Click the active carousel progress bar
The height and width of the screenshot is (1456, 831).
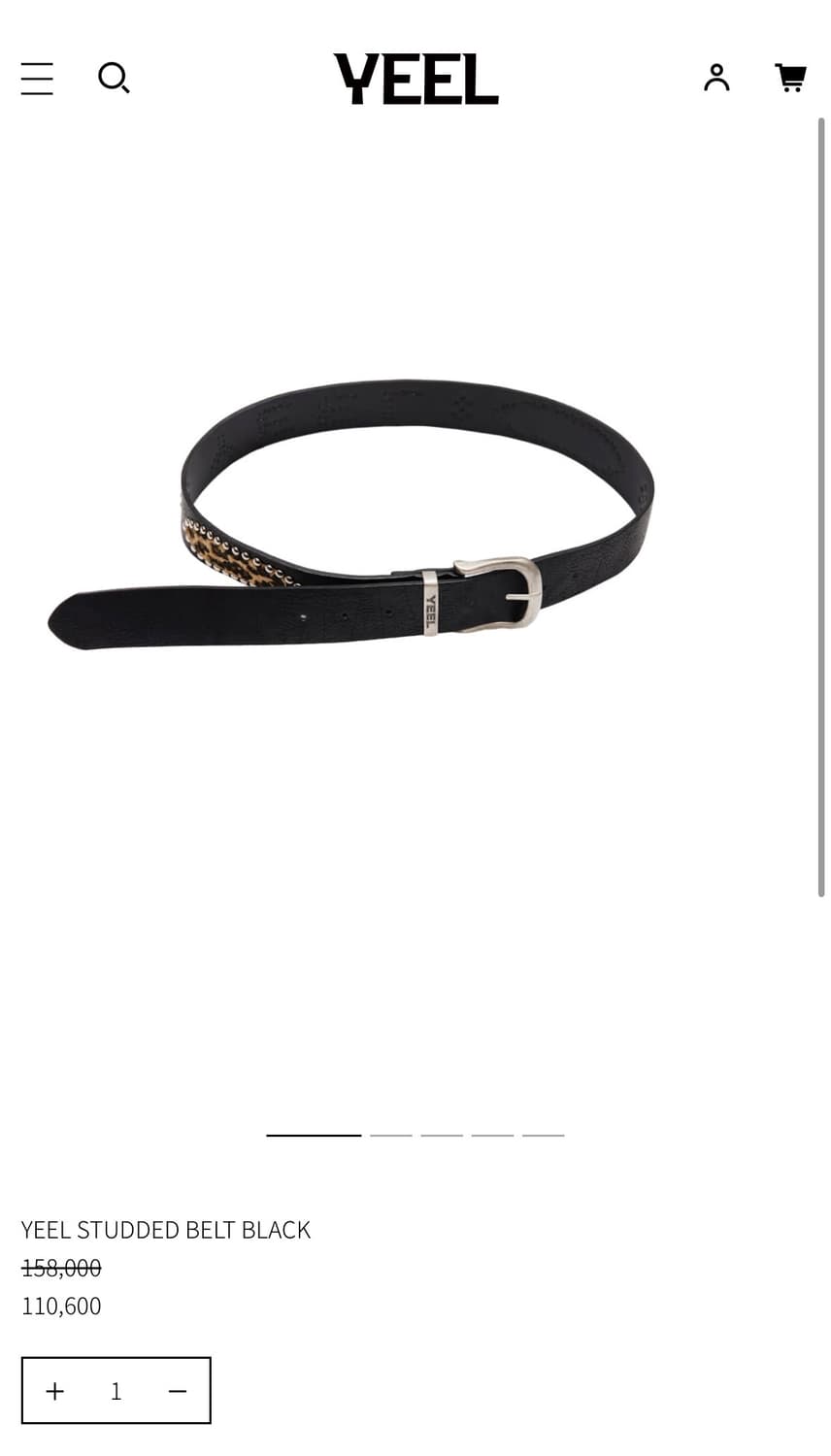pyautogui.click(x=313, y=1134)
